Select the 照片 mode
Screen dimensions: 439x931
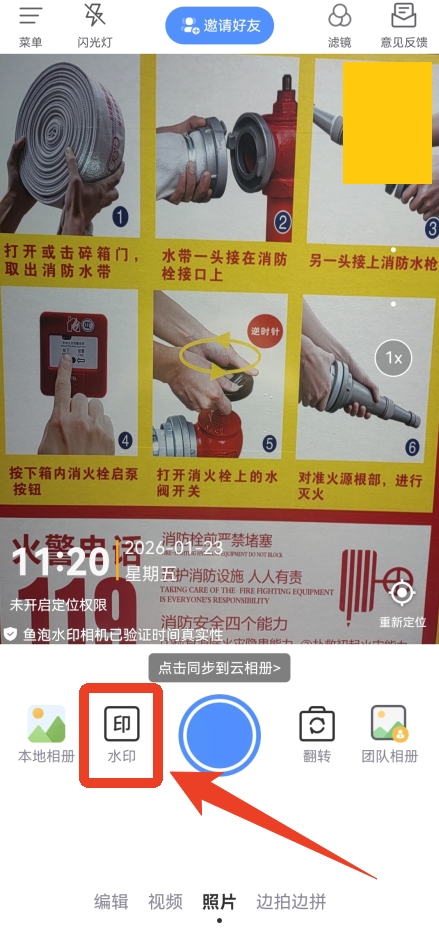(x=219, y=901)
